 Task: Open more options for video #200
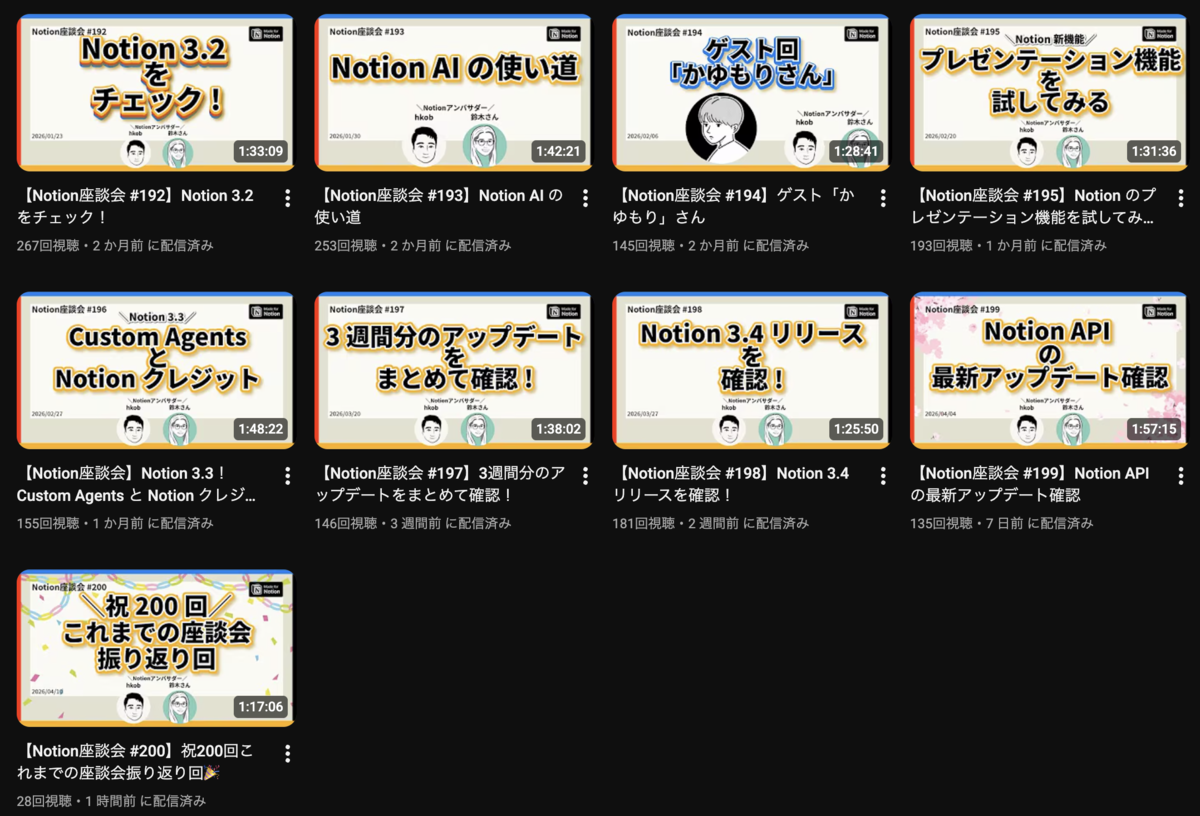[287, 754]
